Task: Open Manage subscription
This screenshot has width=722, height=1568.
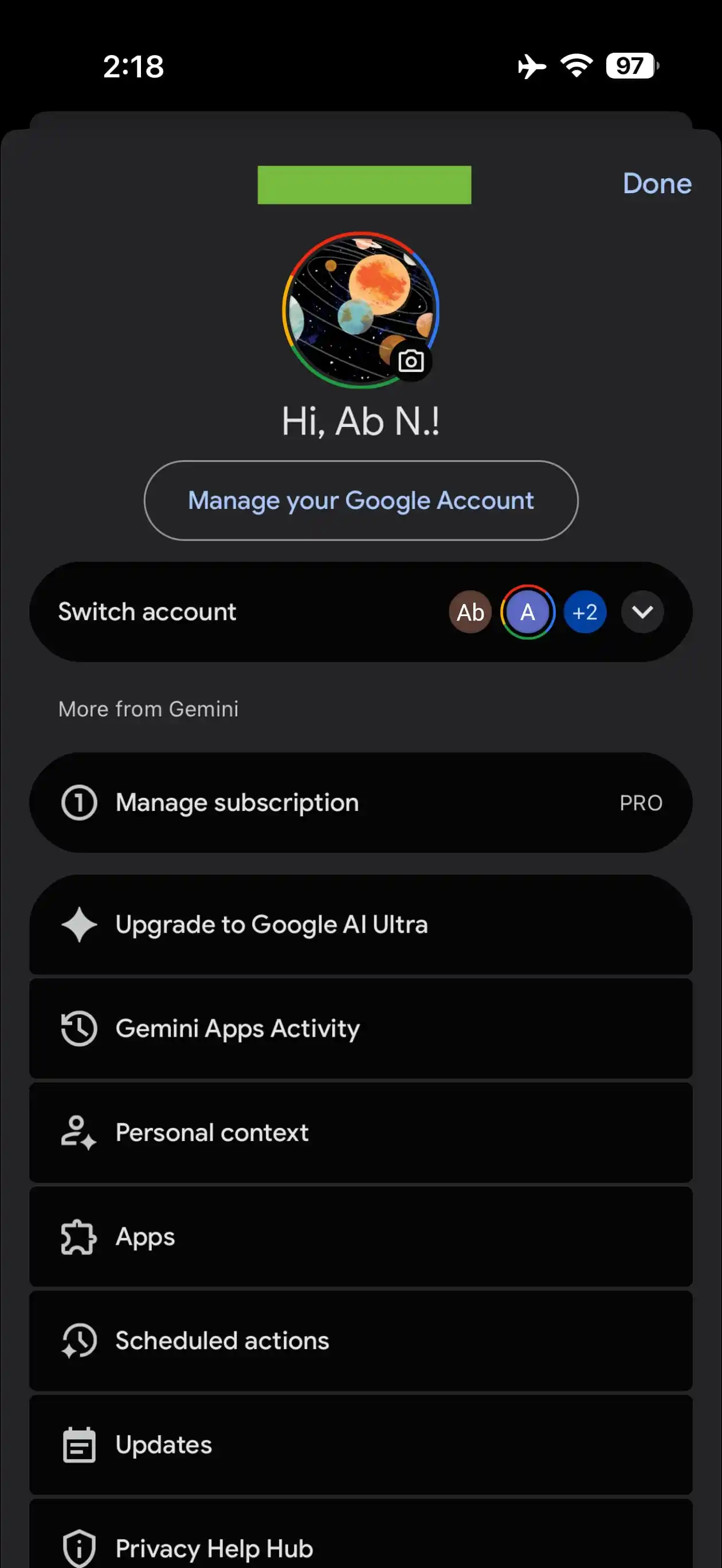Action: point(361,802)
